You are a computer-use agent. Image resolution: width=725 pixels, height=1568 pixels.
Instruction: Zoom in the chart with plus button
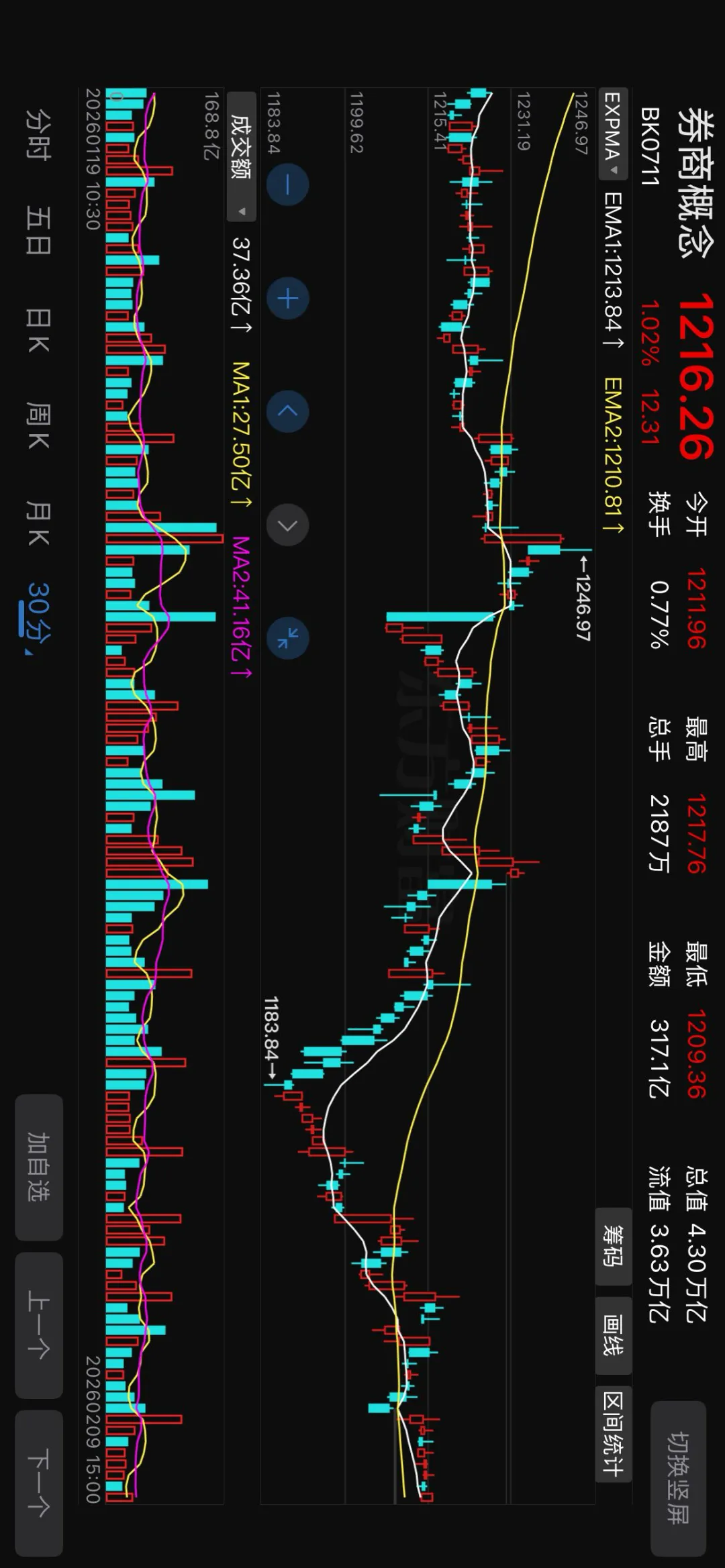[x=287, y=298]
